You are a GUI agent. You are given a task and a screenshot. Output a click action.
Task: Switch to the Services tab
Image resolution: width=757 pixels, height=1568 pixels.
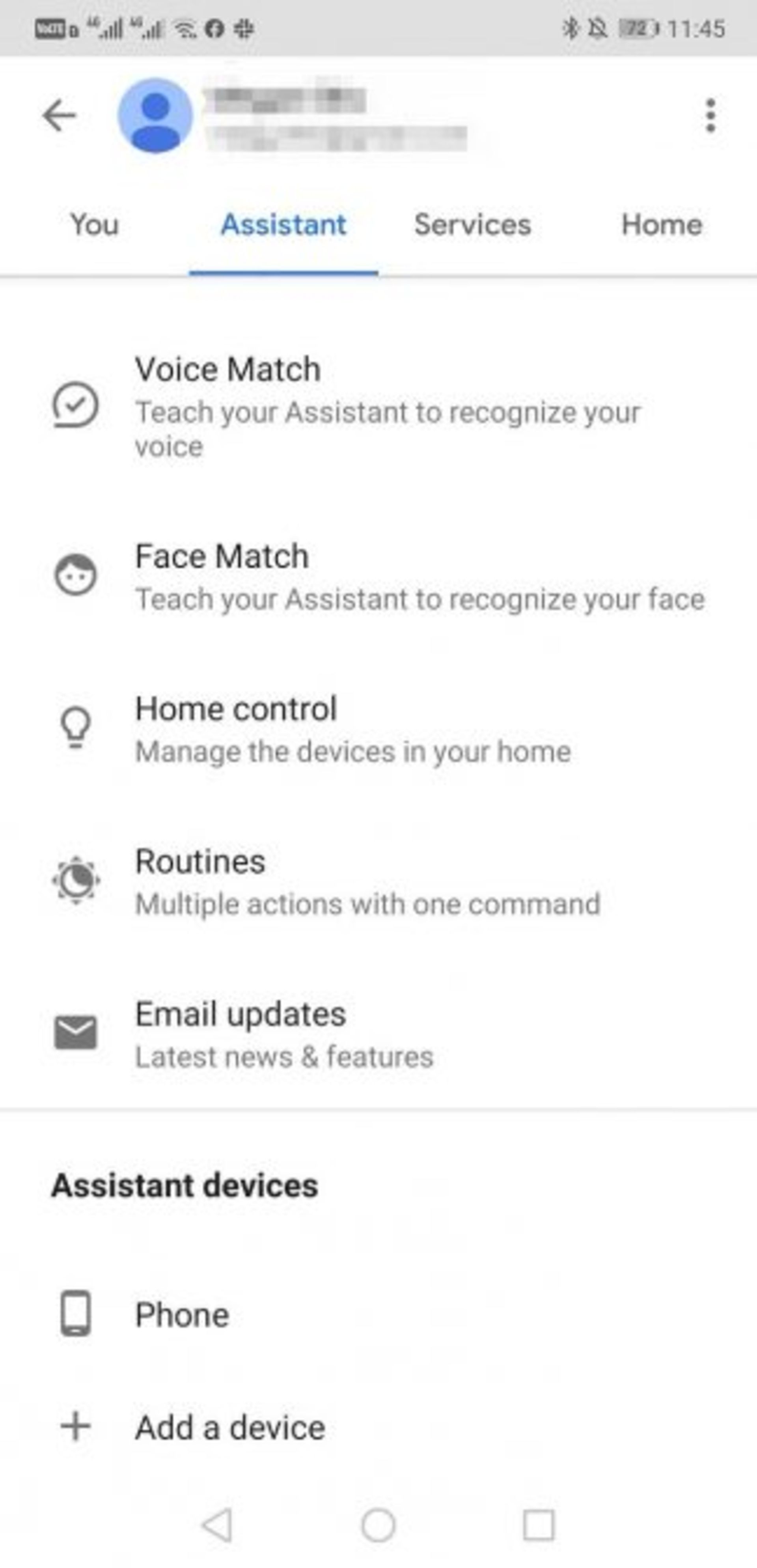click(472, 225)
